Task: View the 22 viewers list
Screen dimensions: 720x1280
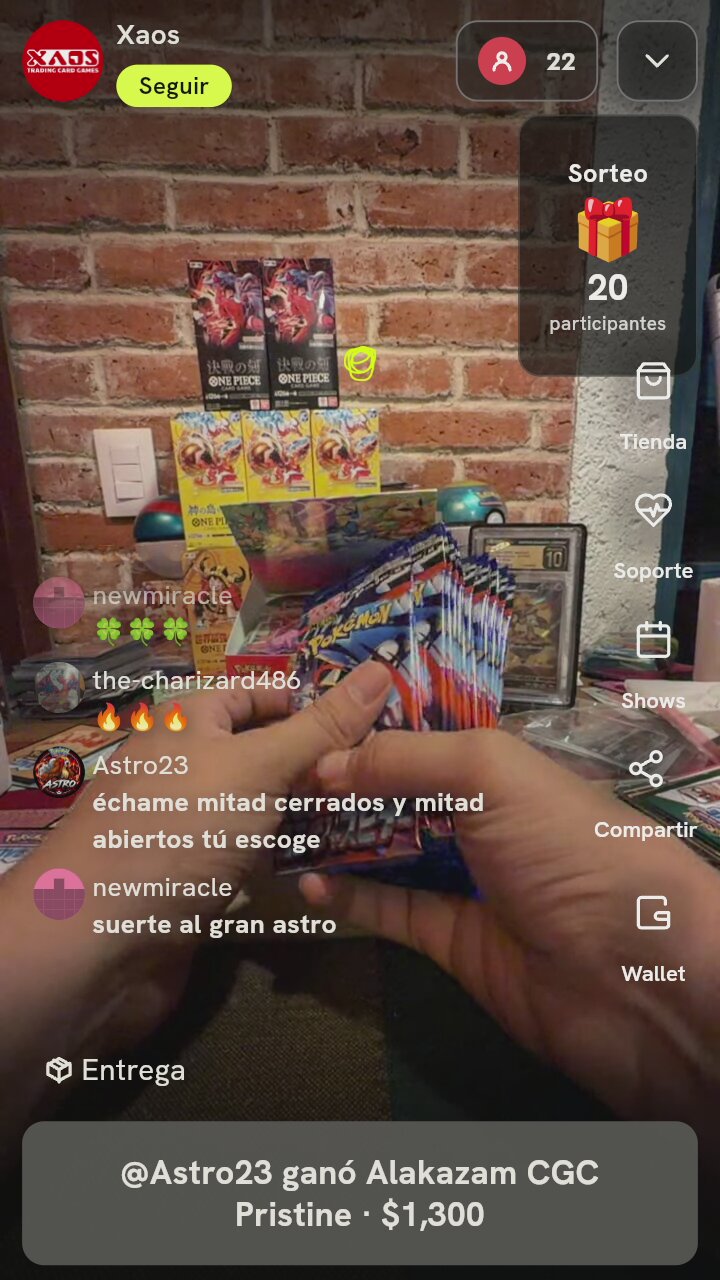Action: pos(527,61)
